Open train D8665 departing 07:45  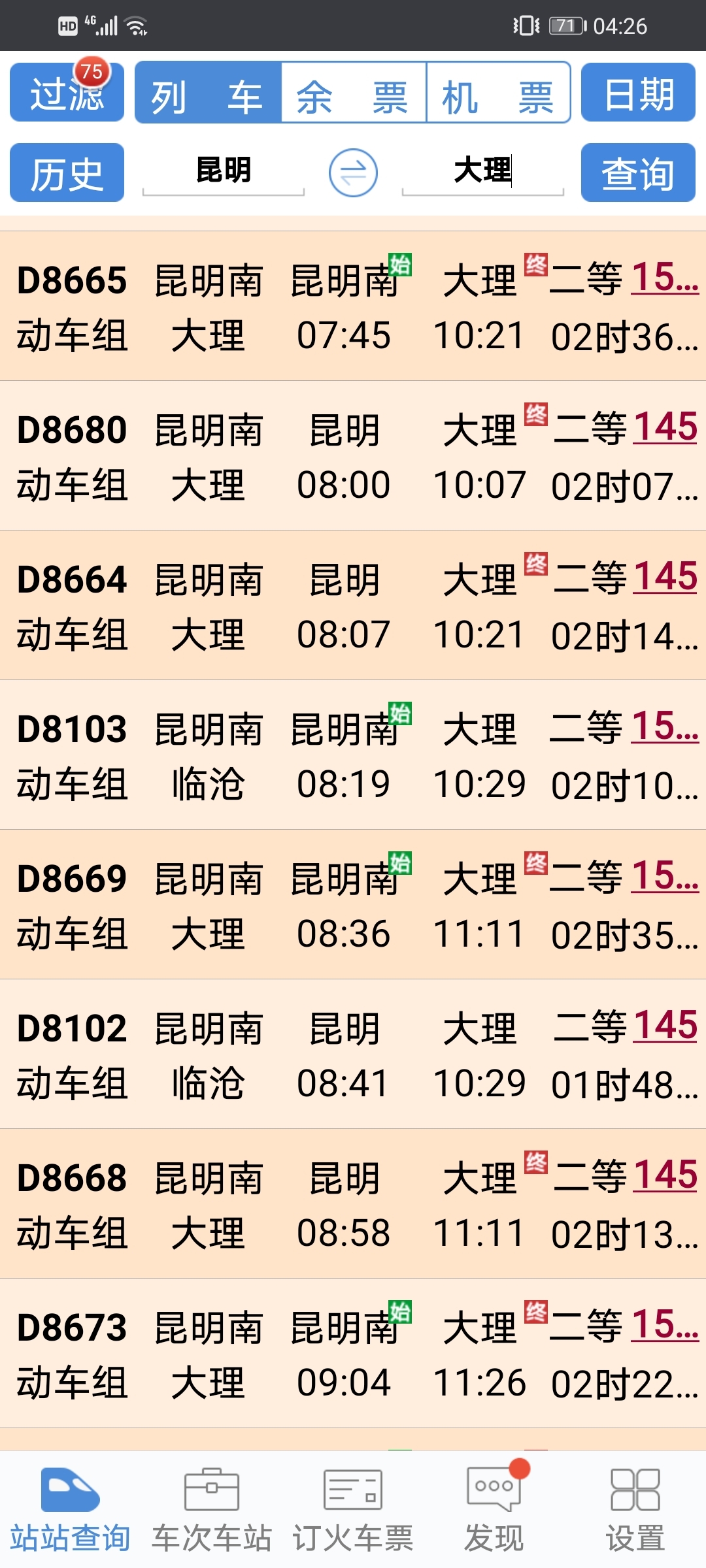coord(353,306)
